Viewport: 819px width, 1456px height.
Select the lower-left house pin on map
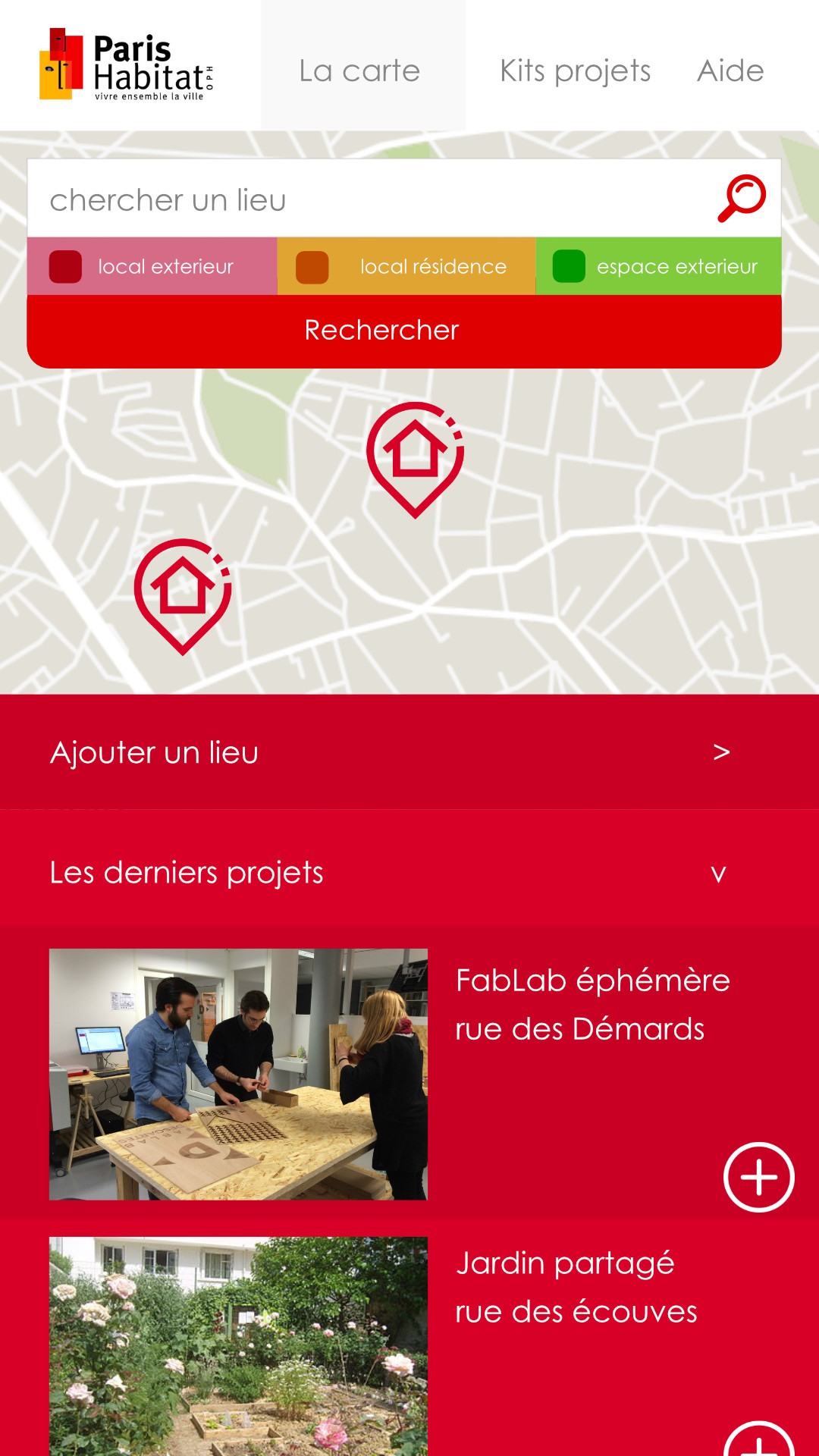183,596
